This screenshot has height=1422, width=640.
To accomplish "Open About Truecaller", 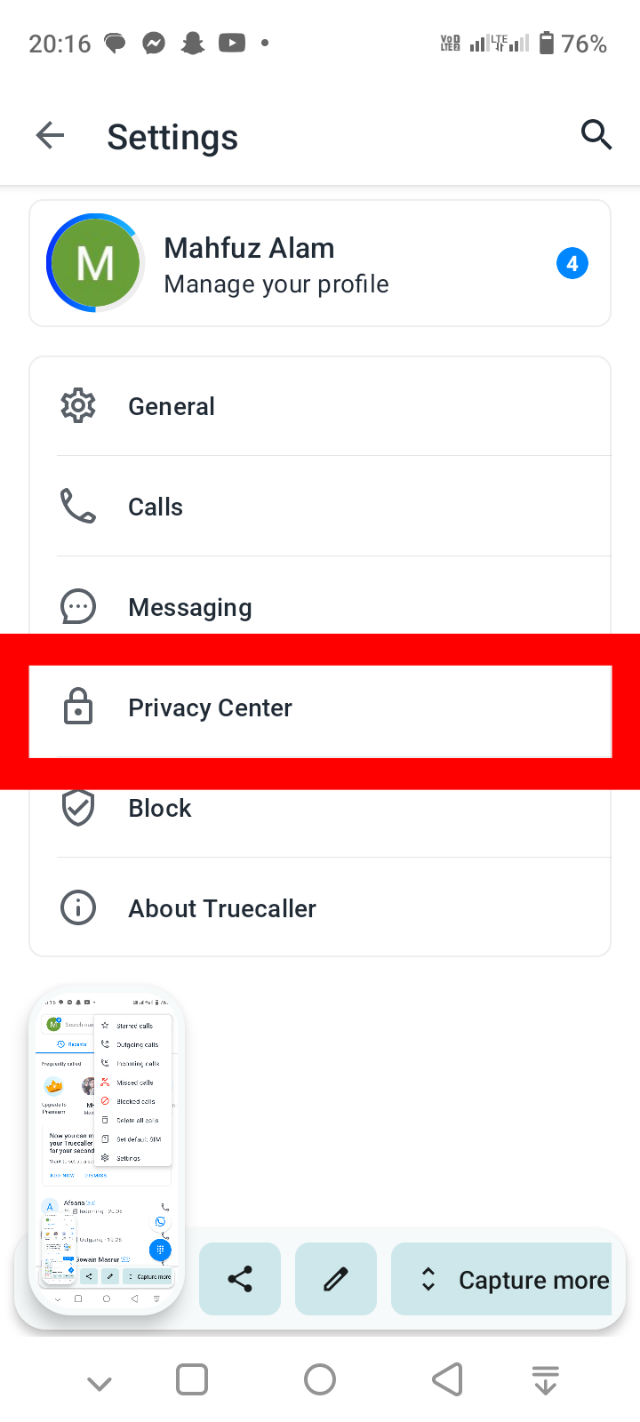I will point(320,909).
